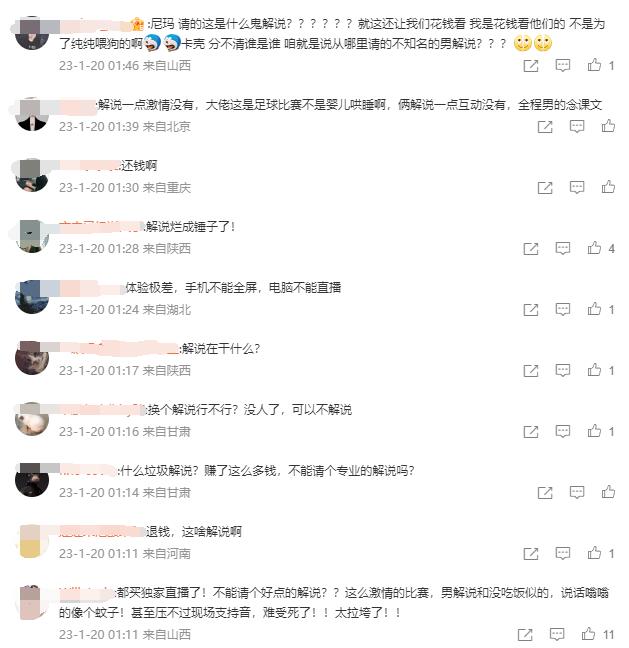Like the comment posted at 01:46 from 山西
This screenshot has height=648, width=629.
coord(594,66)
